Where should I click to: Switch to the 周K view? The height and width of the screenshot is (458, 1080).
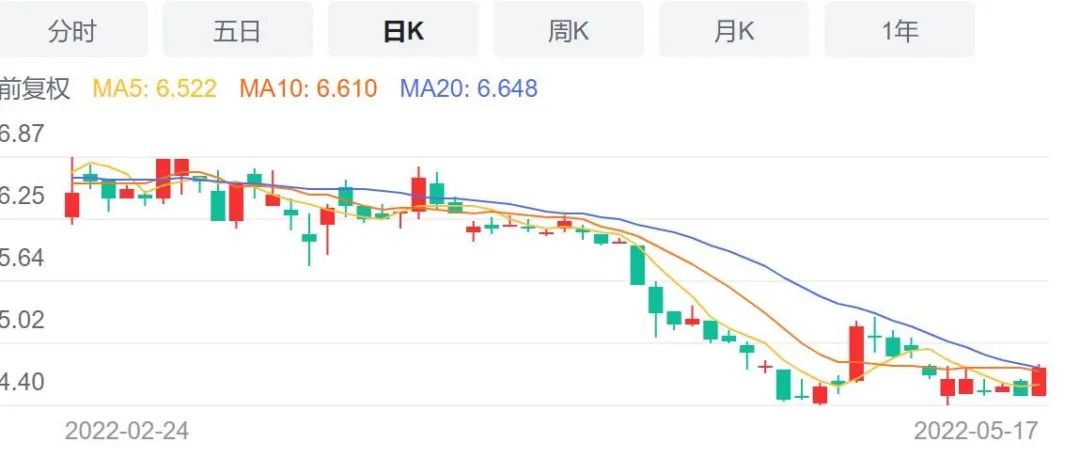point(568,30)
